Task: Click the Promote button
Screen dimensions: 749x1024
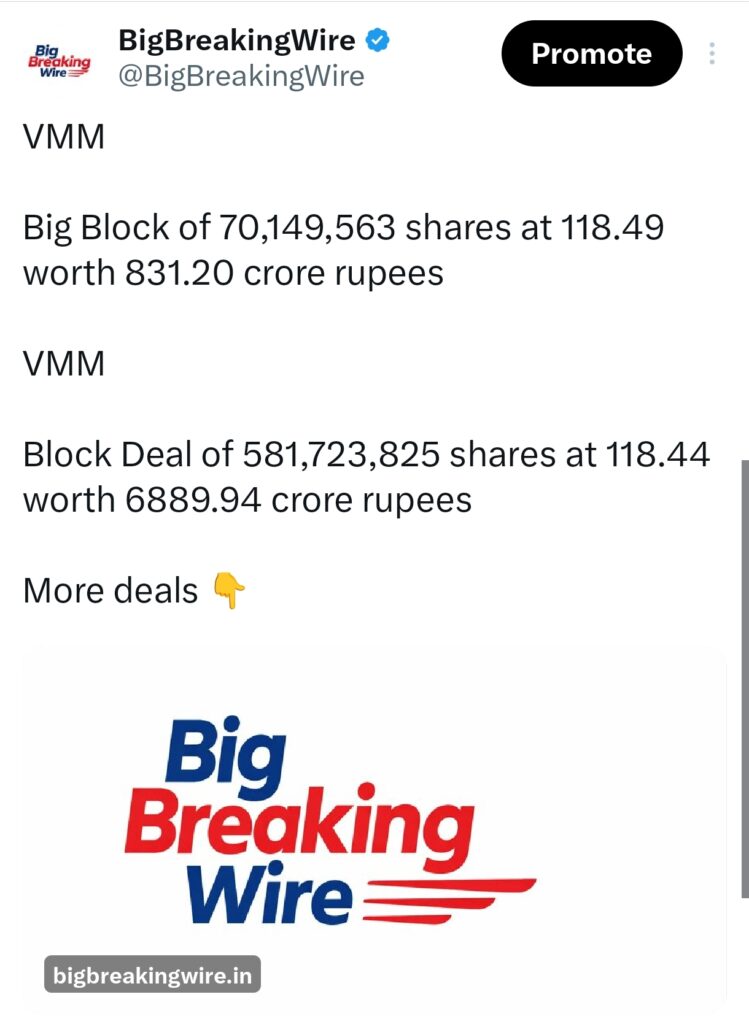Action: click(591, 55)
